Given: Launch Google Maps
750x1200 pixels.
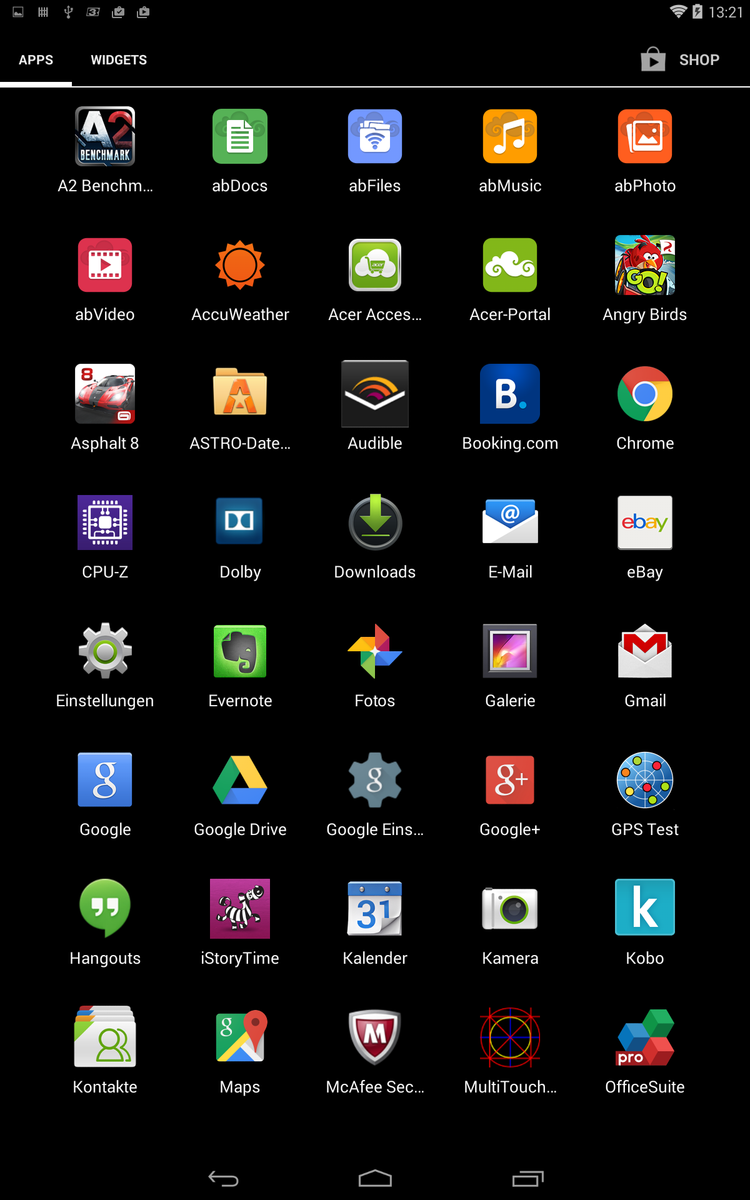Looking at the screenshot, I should click(x=240, y=1038).
